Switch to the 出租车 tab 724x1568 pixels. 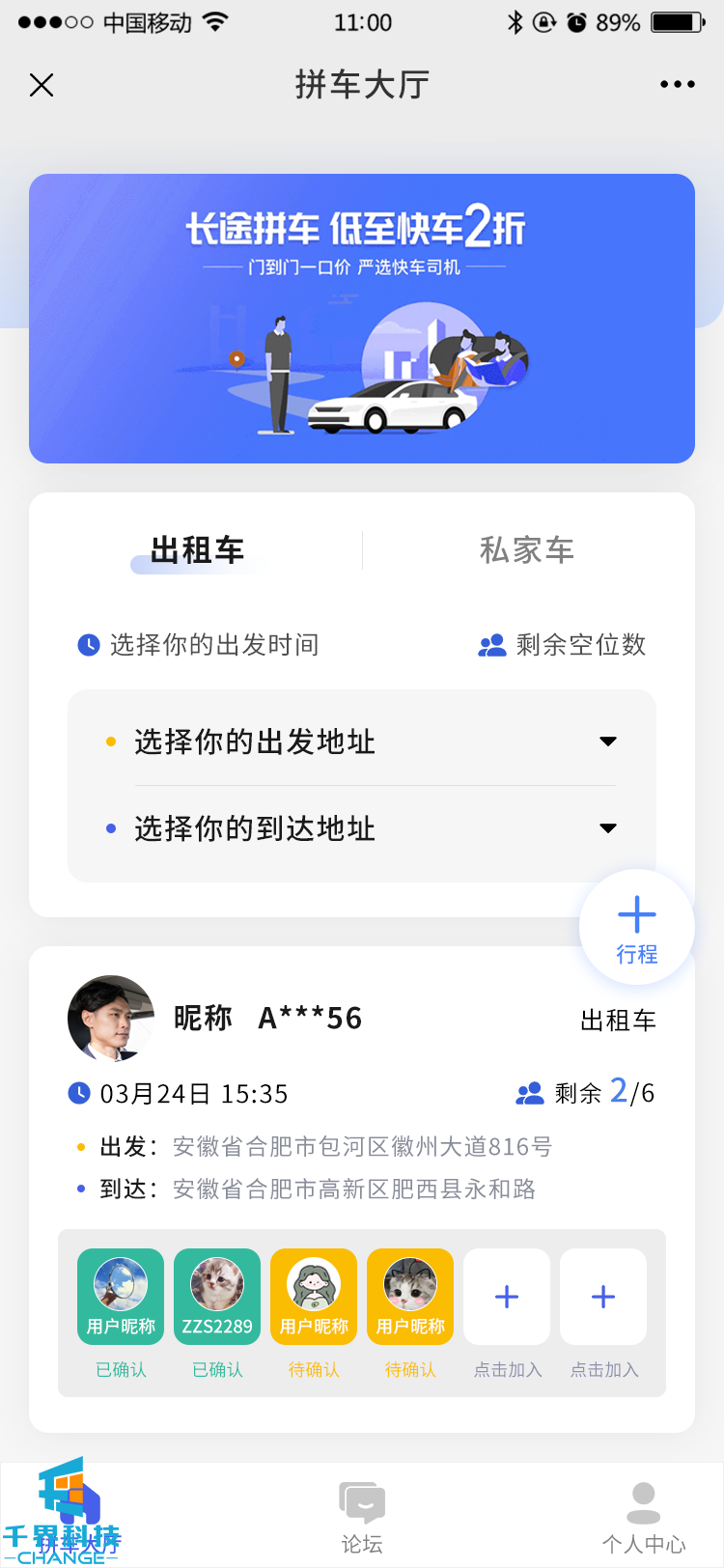[197, 550]
